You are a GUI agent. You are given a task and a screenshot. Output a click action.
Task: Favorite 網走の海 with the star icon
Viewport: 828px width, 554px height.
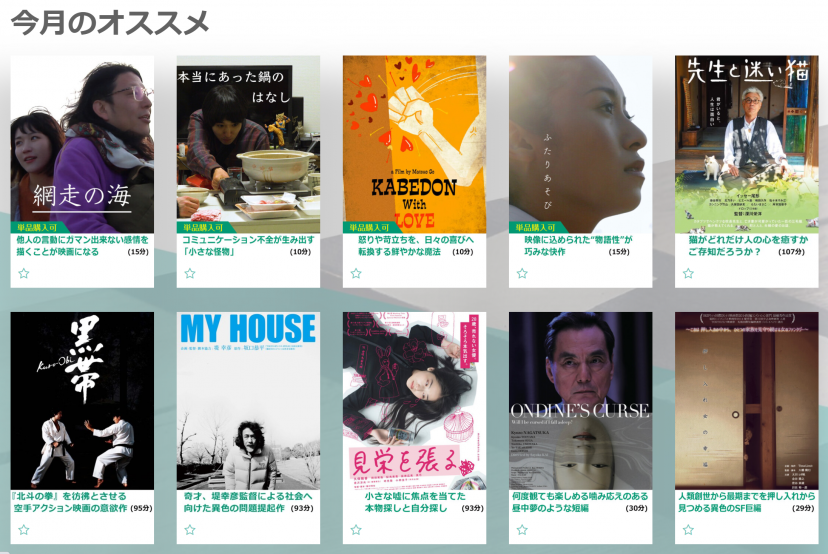pyautogui.click(x=24, y=273)
